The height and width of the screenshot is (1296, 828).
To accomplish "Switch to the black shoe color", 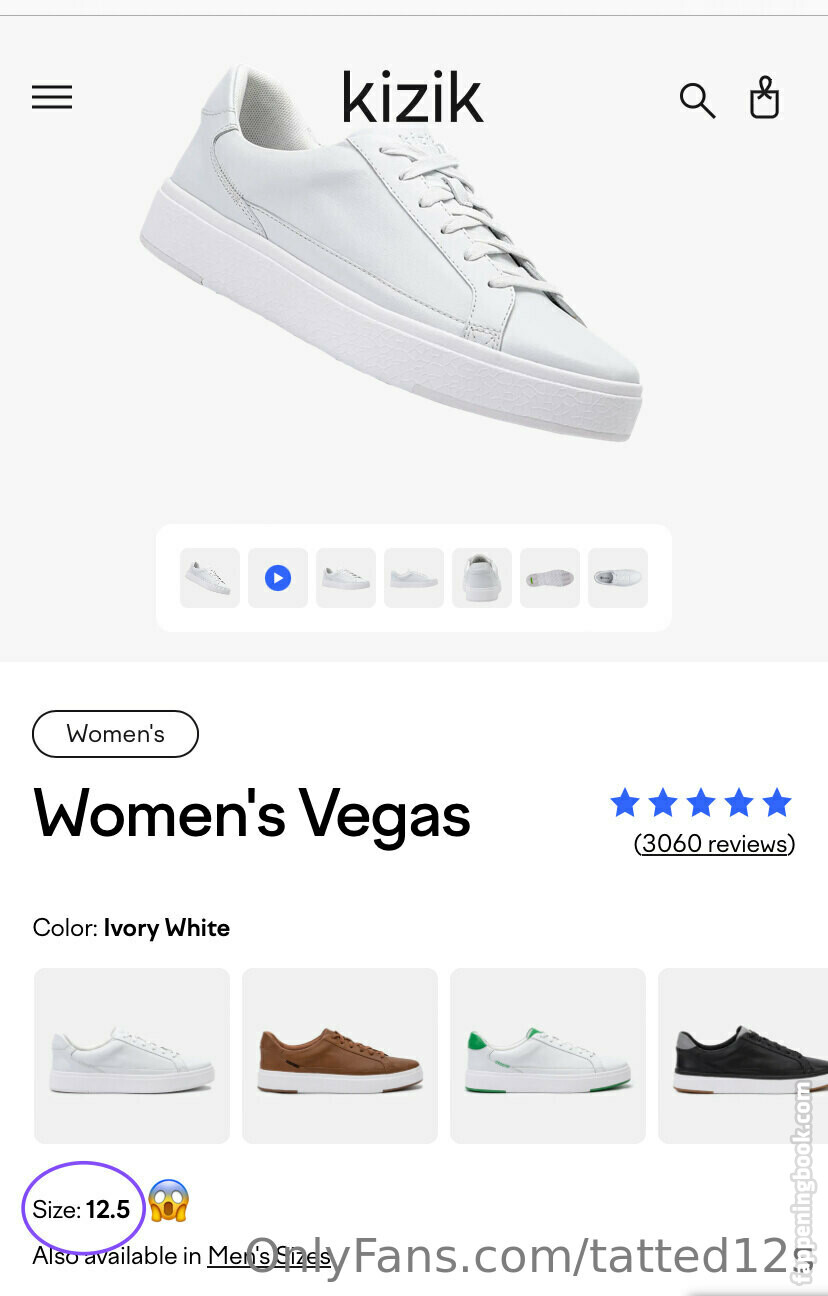I will pos(745,1056).
